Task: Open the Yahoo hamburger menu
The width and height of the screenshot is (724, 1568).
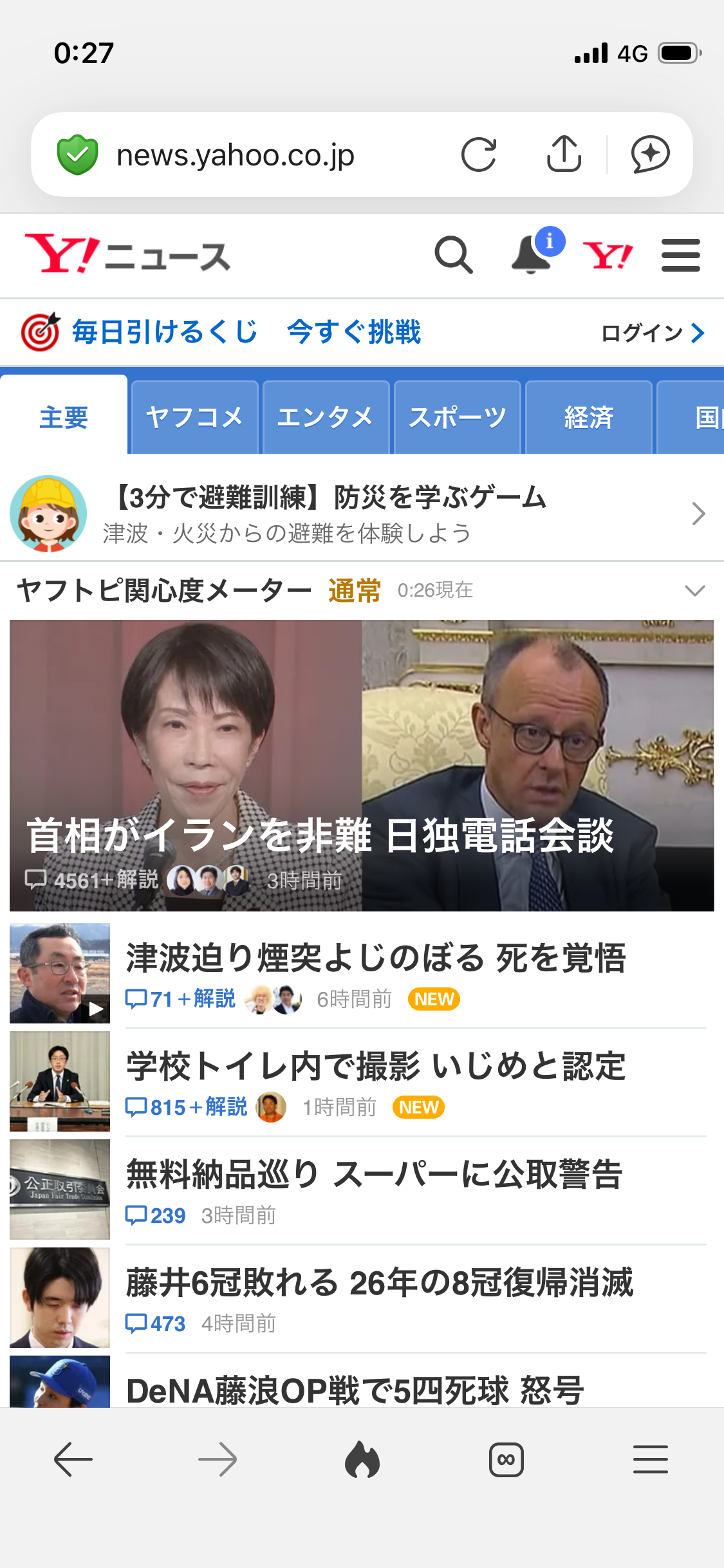Action: tap(680, 256)
